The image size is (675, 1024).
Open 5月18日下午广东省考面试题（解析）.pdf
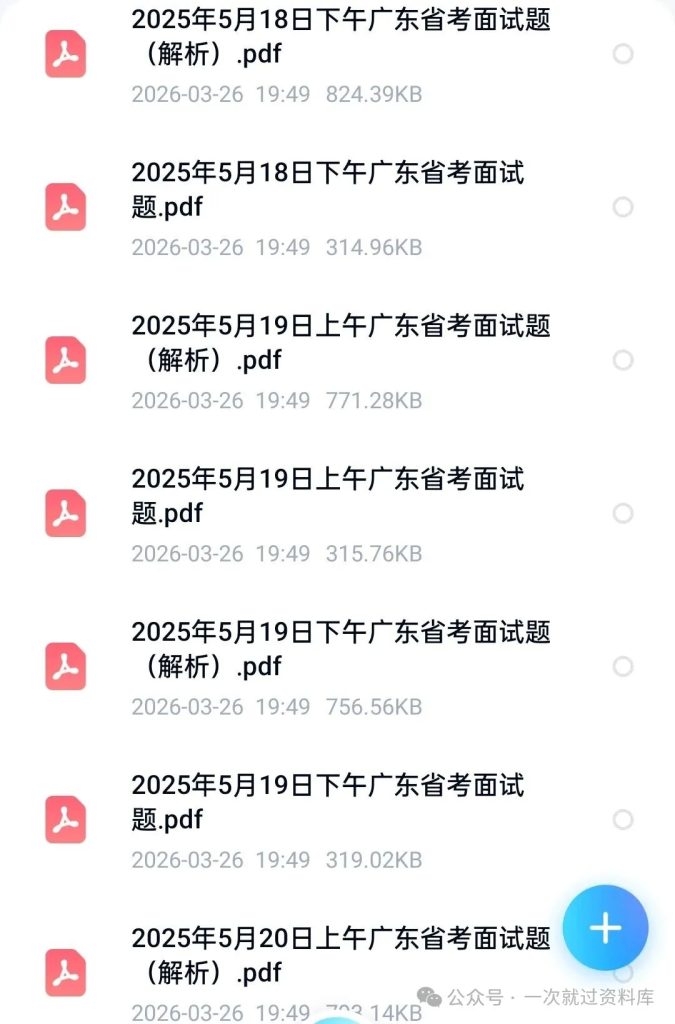tap(340, 36)
